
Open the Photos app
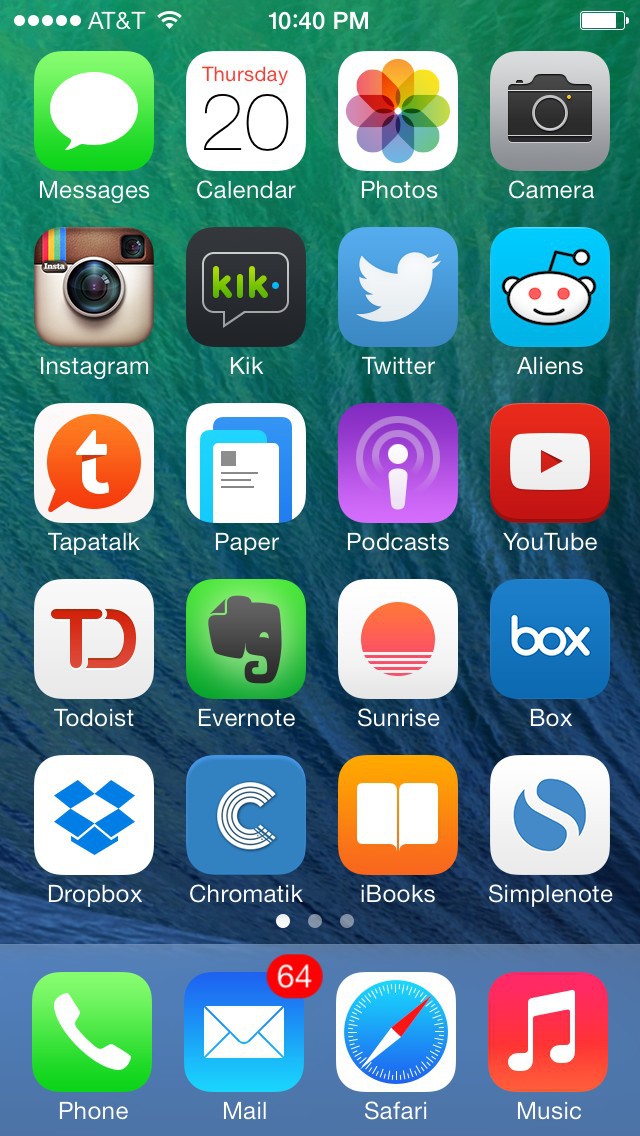(x=398, y=111)
